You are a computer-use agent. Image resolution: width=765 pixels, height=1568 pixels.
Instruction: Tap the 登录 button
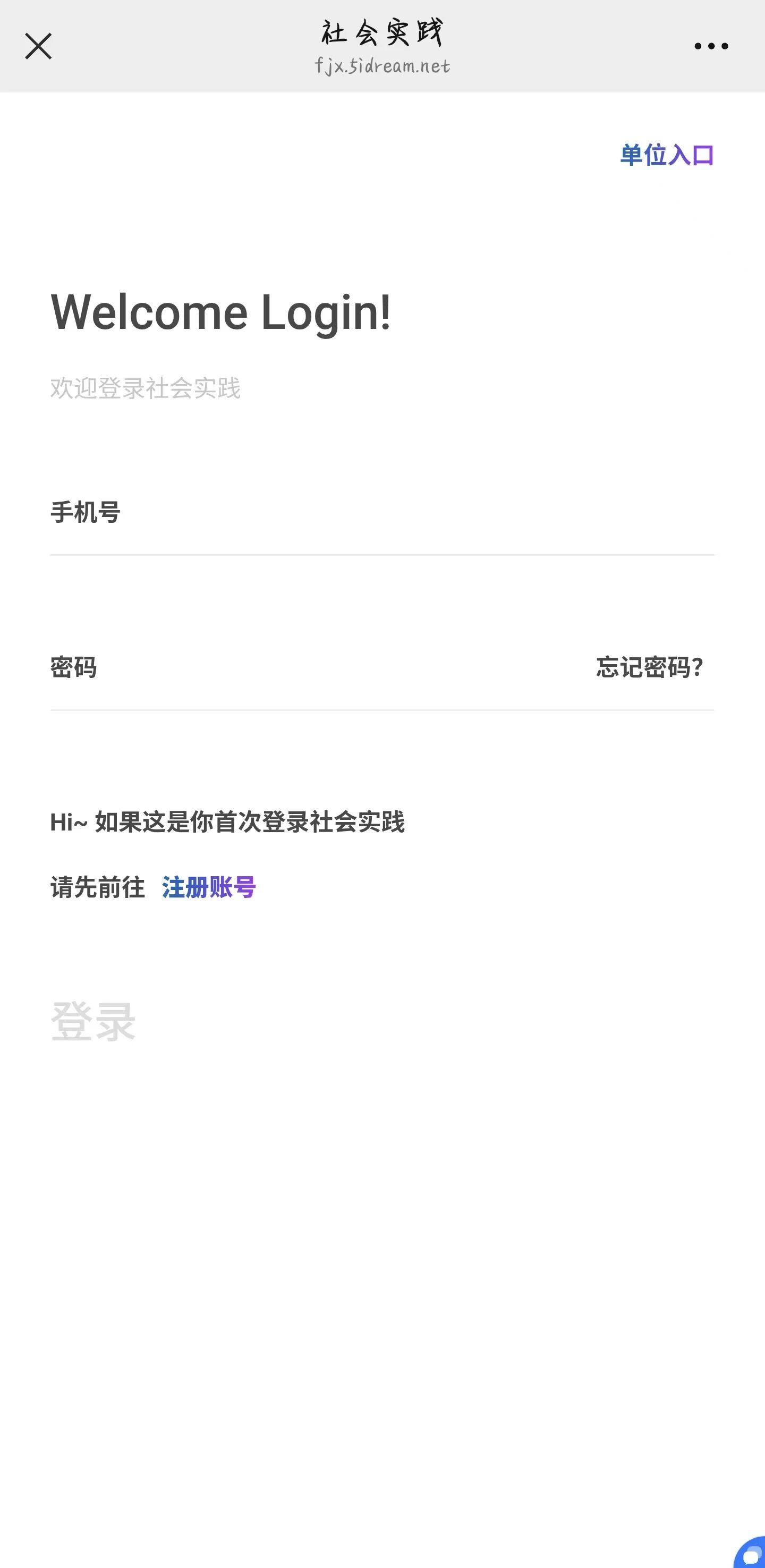coord(93,1022)
